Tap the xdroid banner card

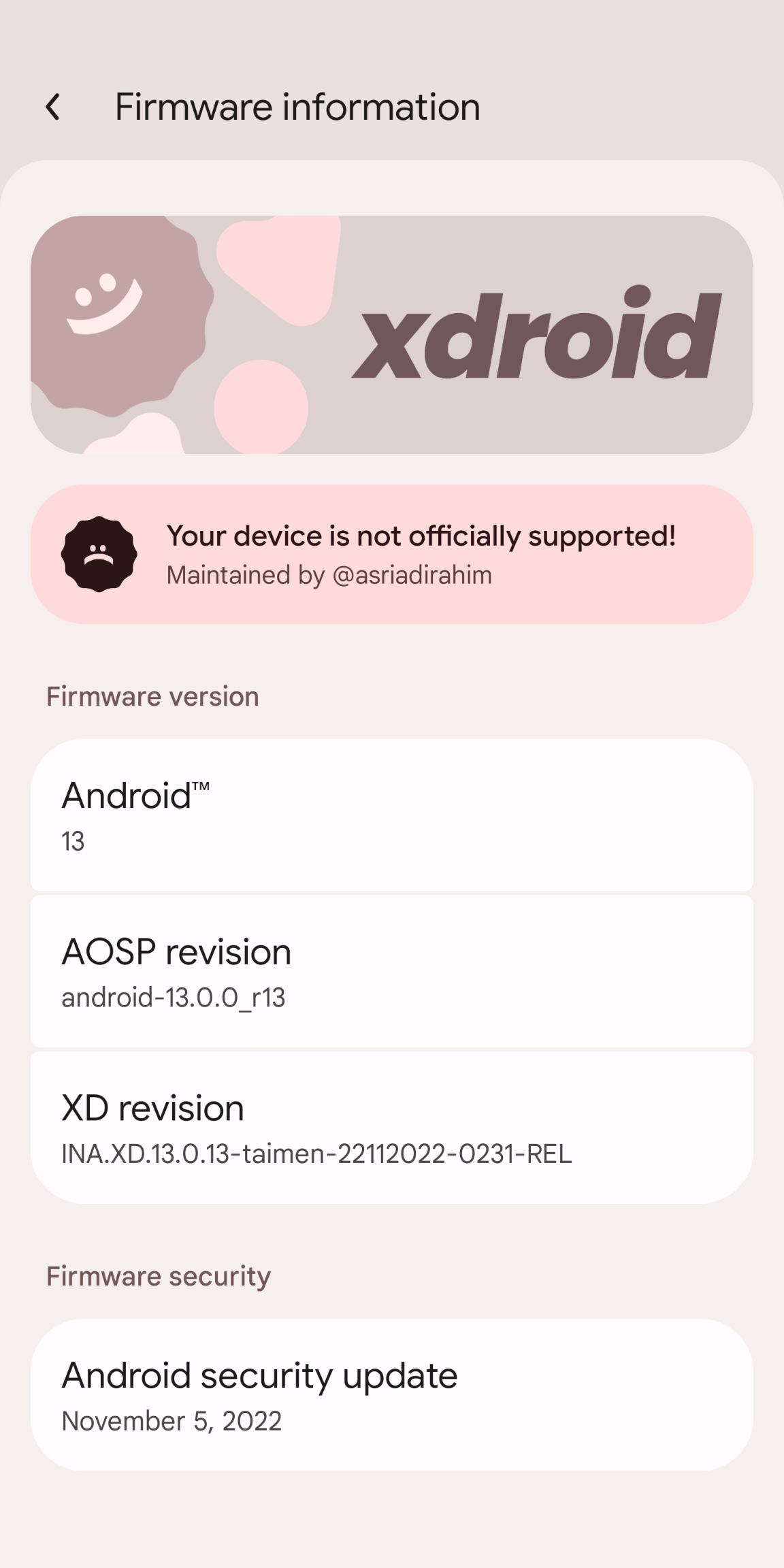click(391, 335)
